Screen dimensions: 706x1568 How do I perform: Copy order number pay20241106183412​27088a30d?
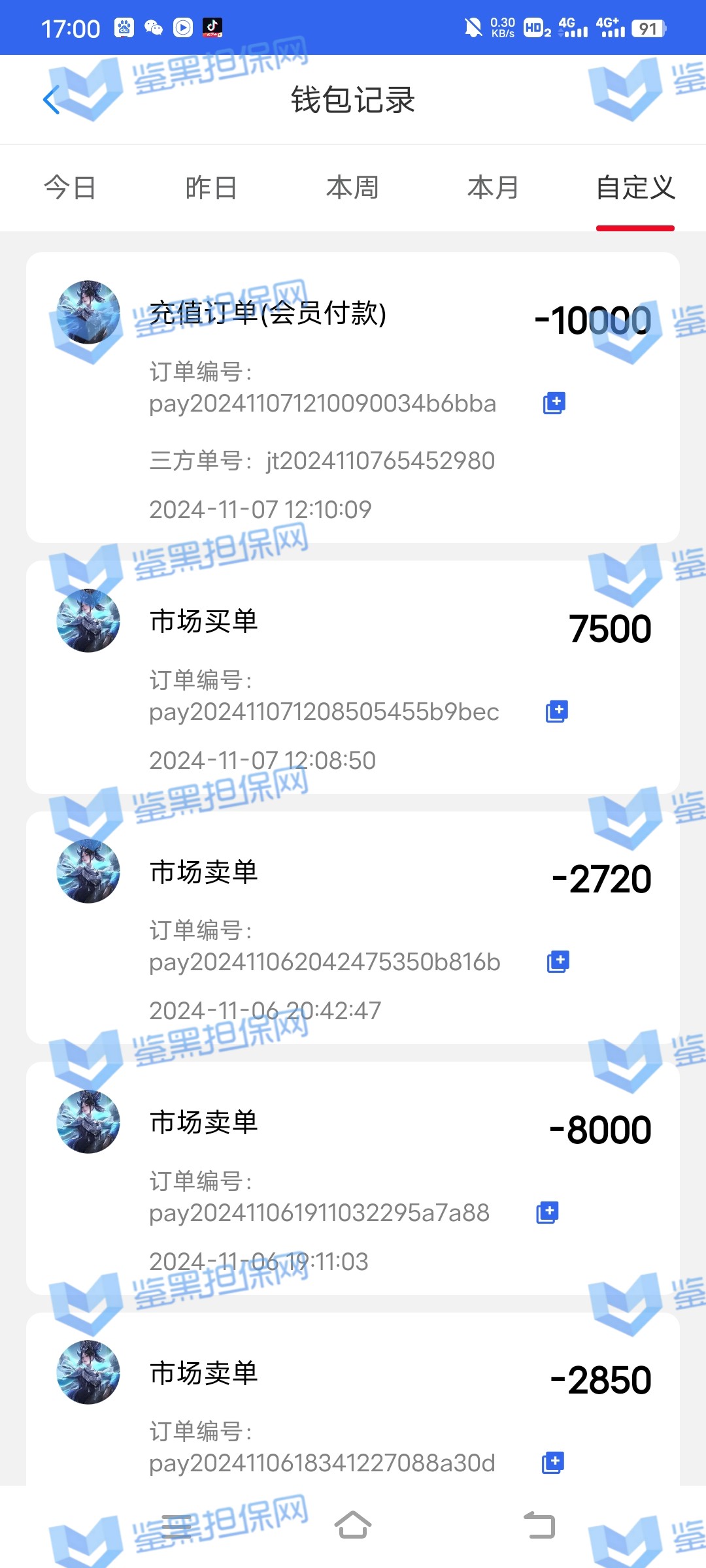pos(553,1463)
